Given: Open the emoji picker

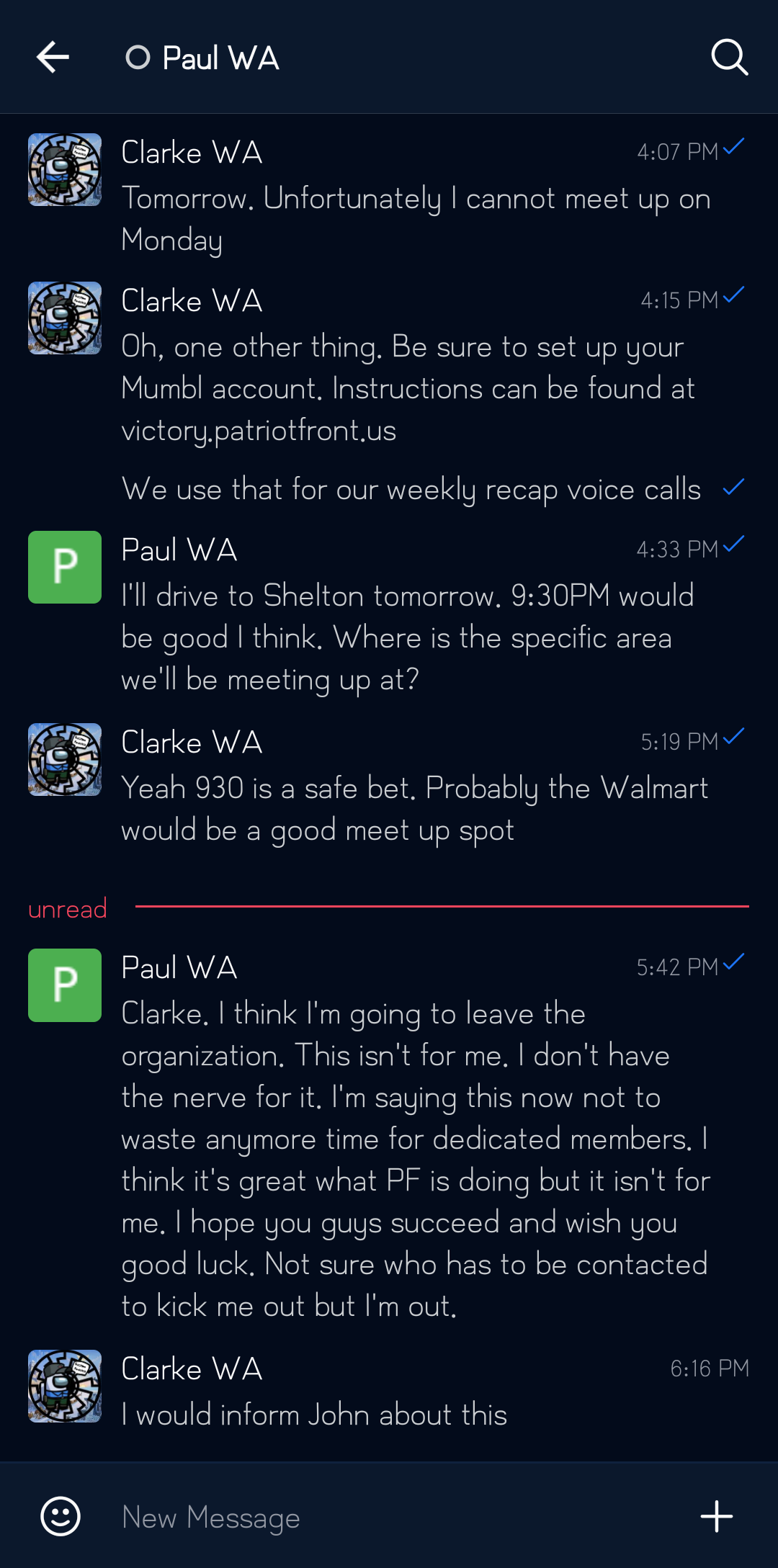Looking at the screenshot, I should tap(61, 1516).
